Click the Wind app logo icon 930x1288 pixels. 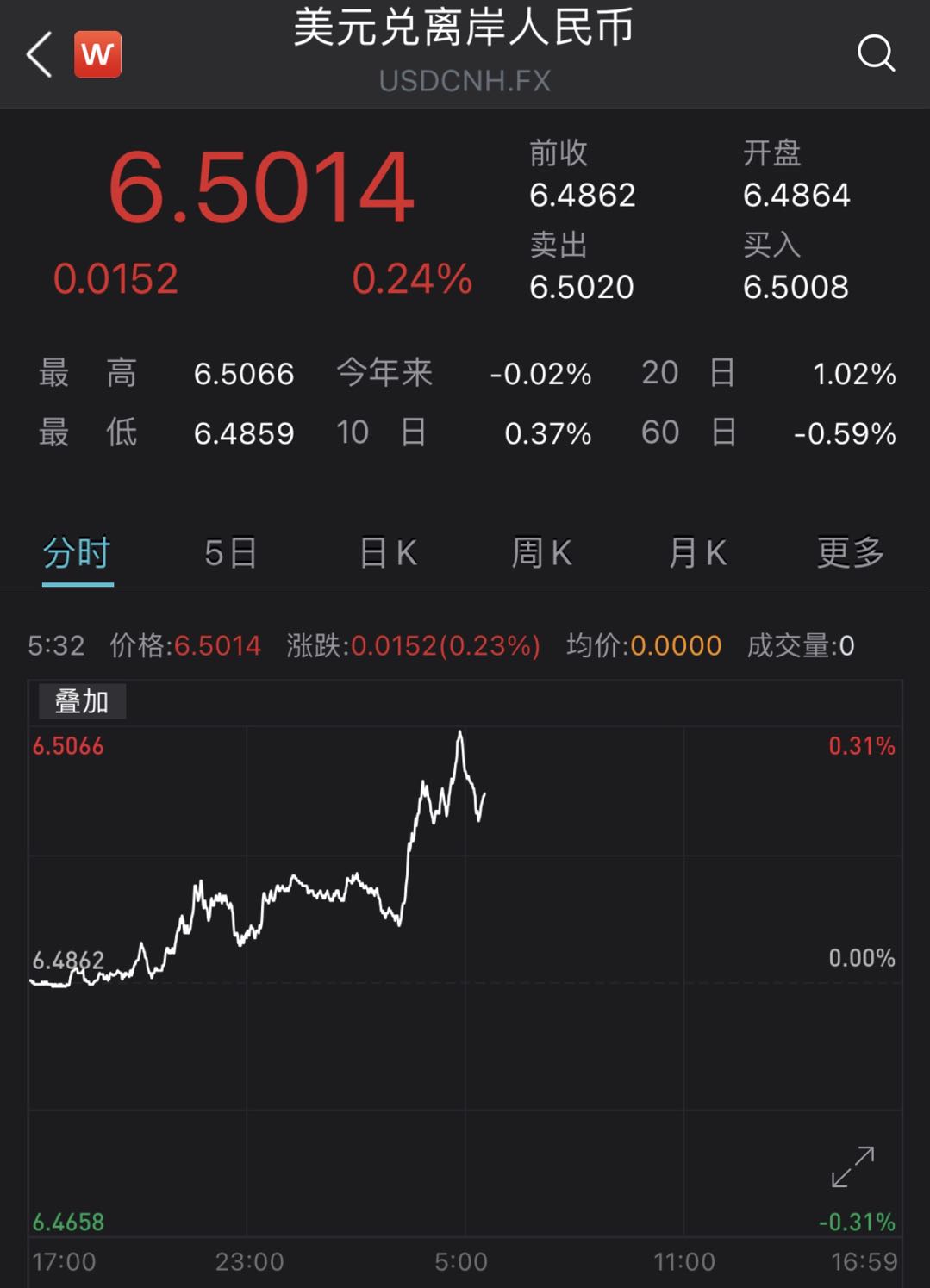point(96,53)
